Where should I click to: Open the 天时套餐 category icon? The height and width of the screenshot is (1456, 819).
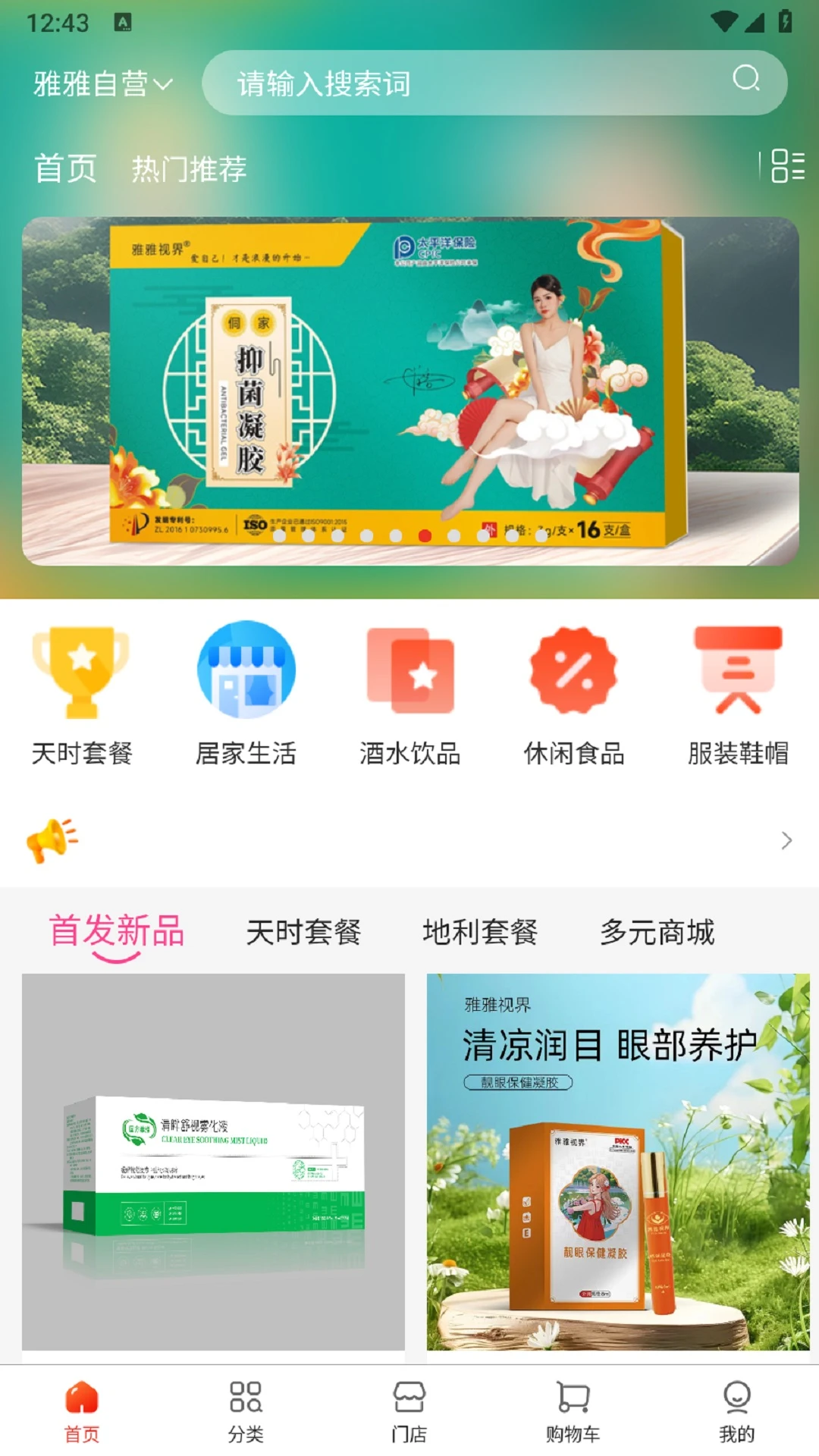tap(82, 673)
